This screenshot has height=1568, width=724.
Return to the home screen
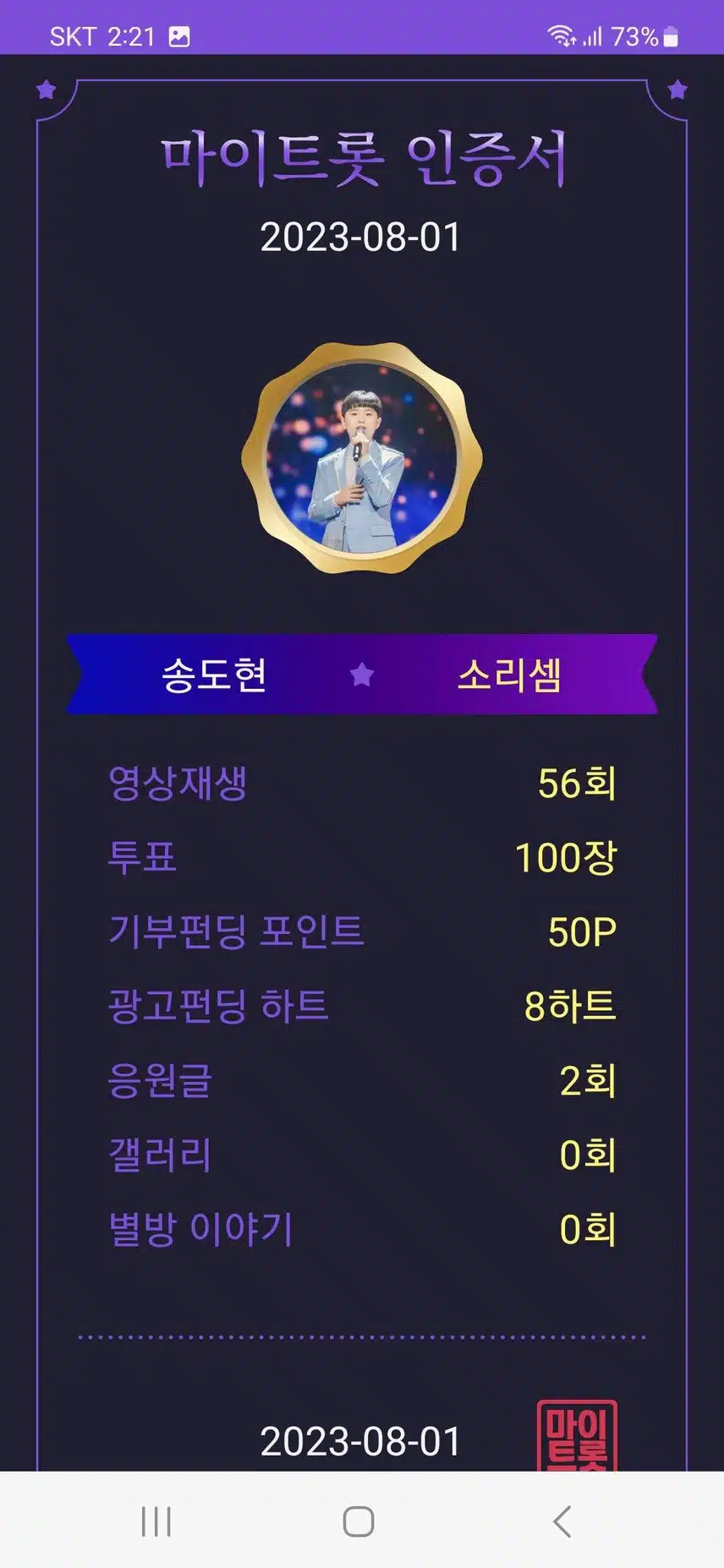359,1522
